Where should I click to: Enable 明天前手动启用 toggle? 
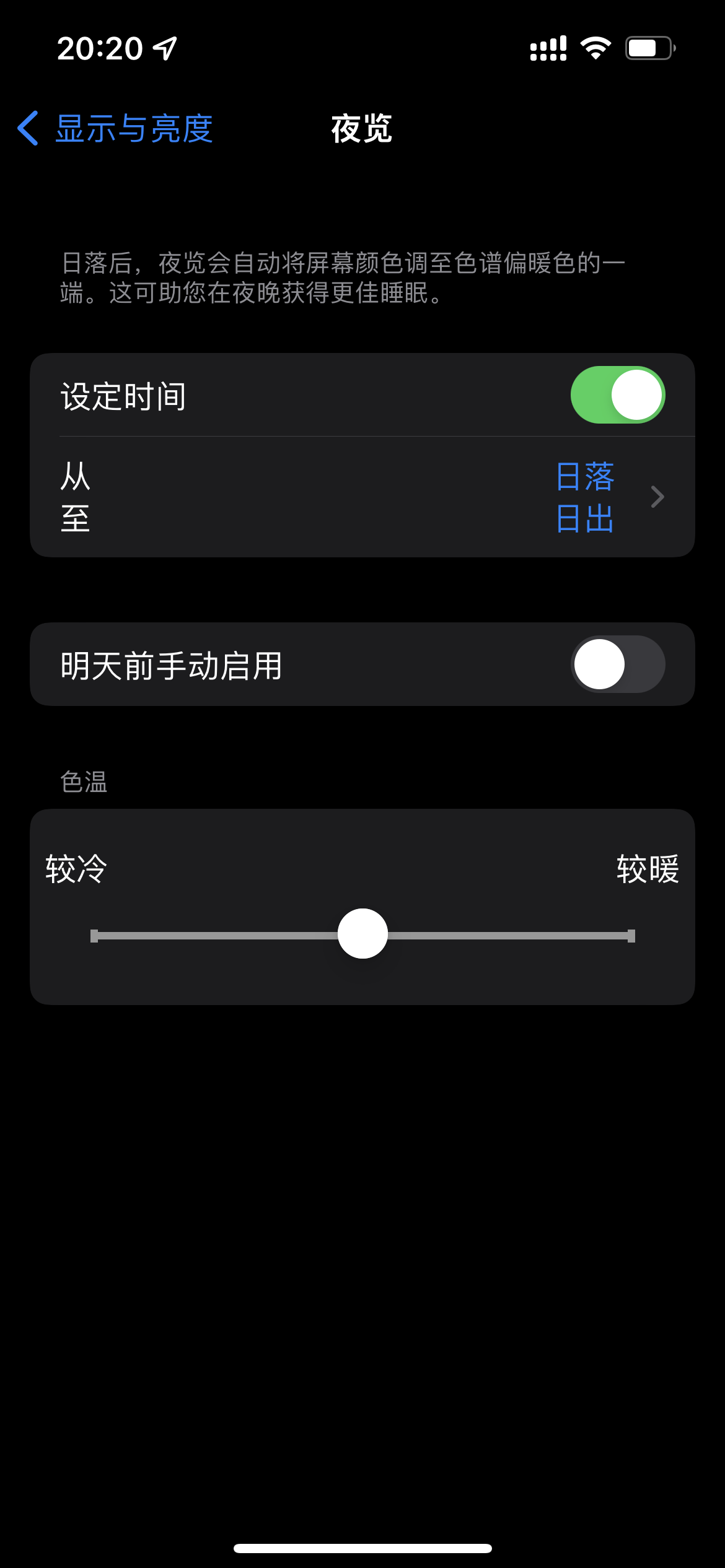(x=617, y=664)
